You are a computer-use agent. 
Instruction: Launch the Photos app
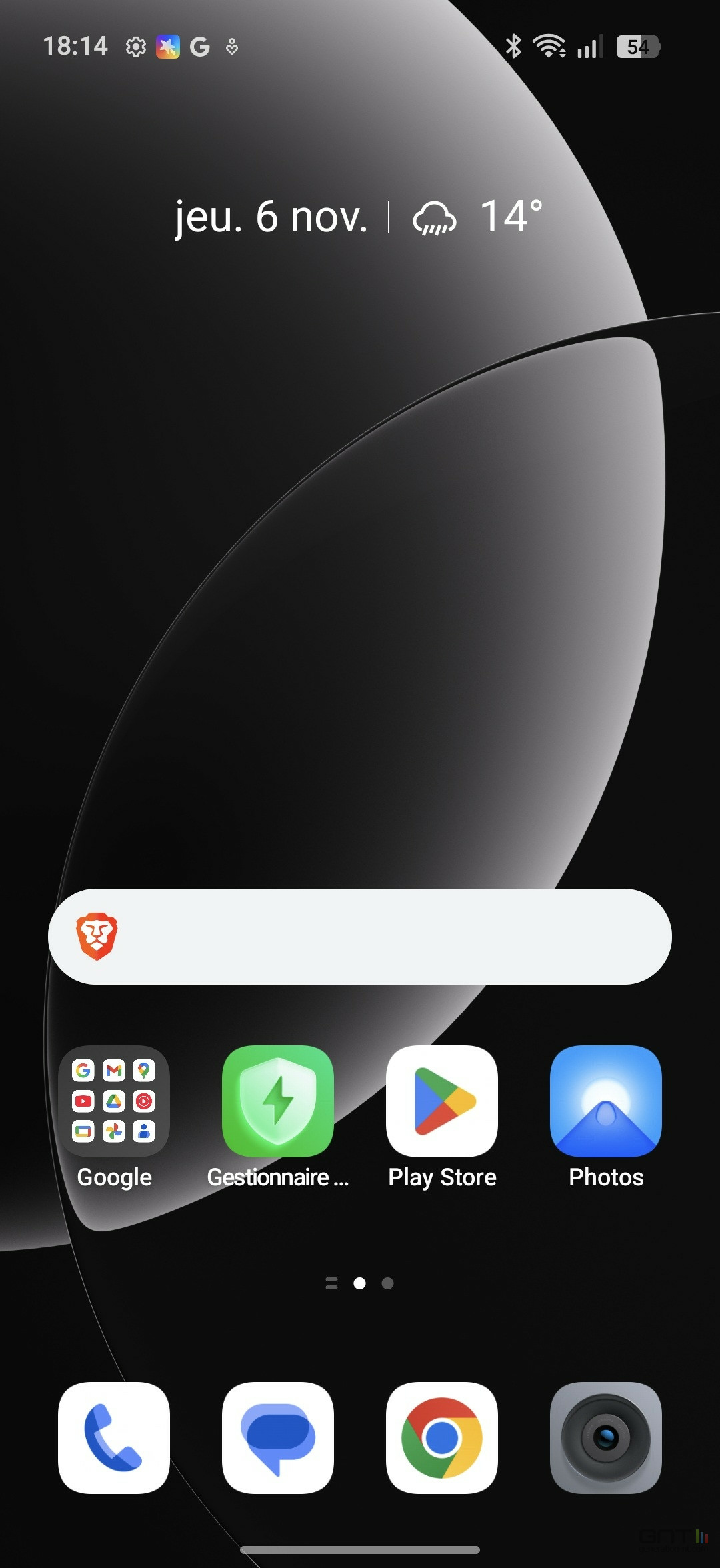pos(606,1101)
